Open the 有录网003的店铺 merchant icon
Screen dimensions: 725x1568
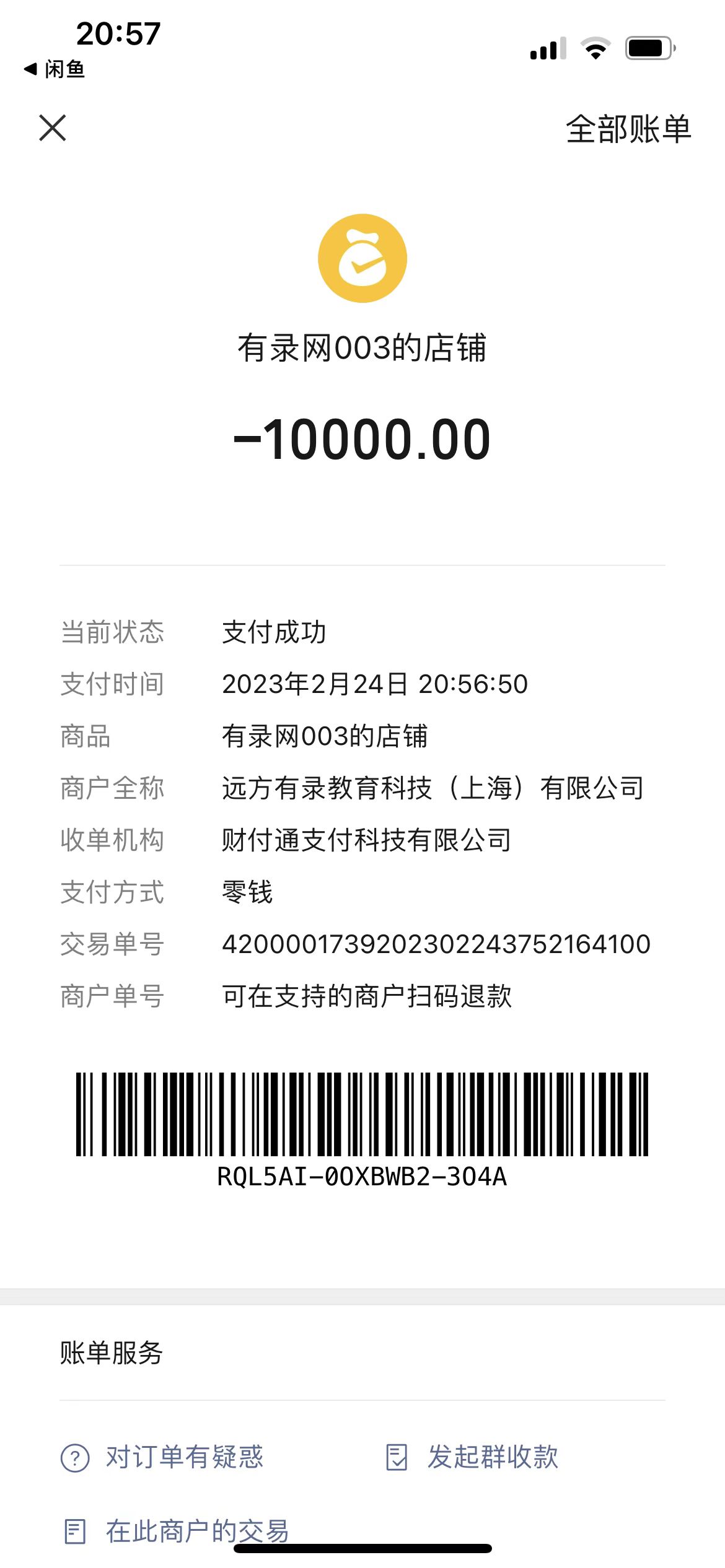tap(362, 258)
